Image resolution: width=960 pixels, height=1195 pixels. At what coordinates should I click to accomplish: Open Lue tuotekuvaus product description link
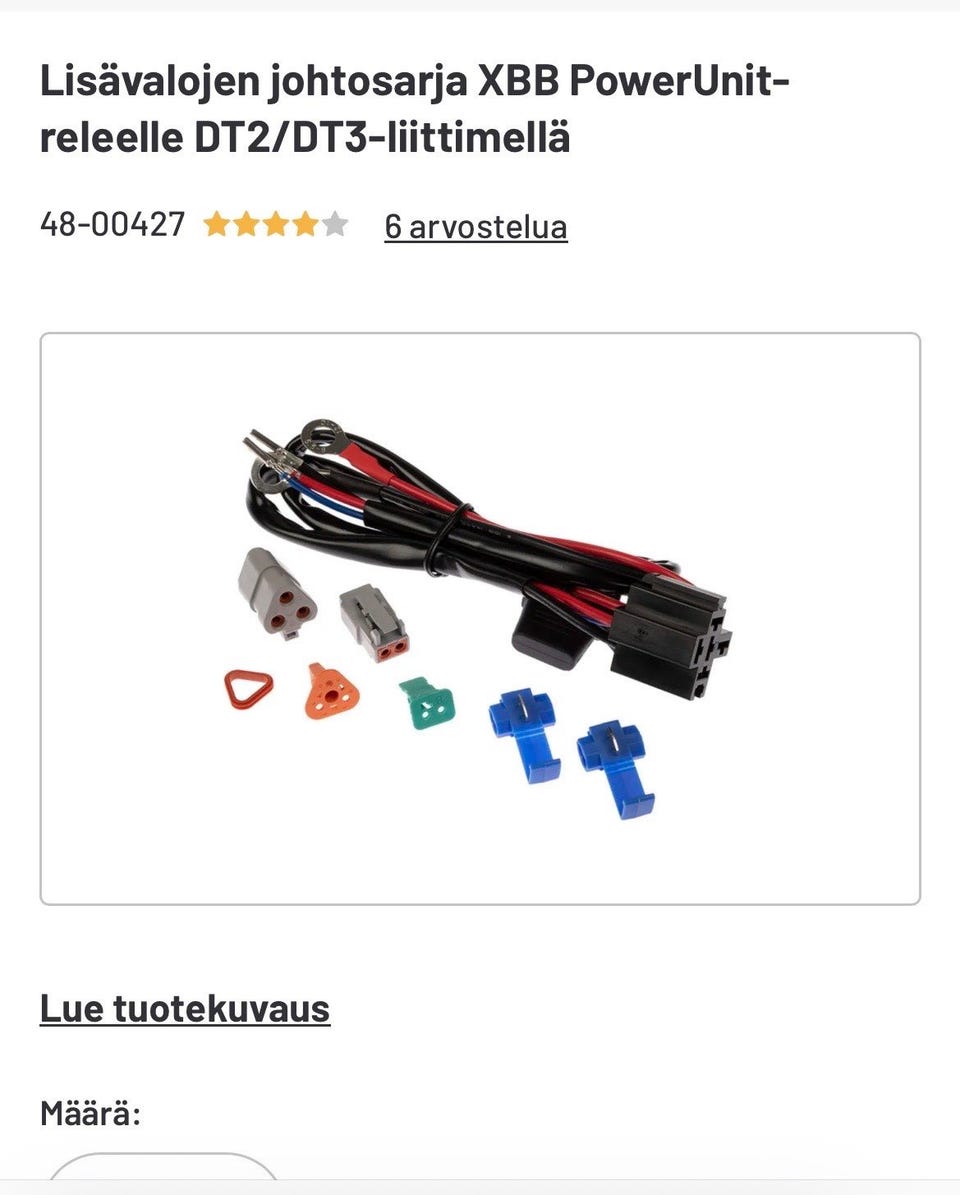click(x=185, y=1008)
